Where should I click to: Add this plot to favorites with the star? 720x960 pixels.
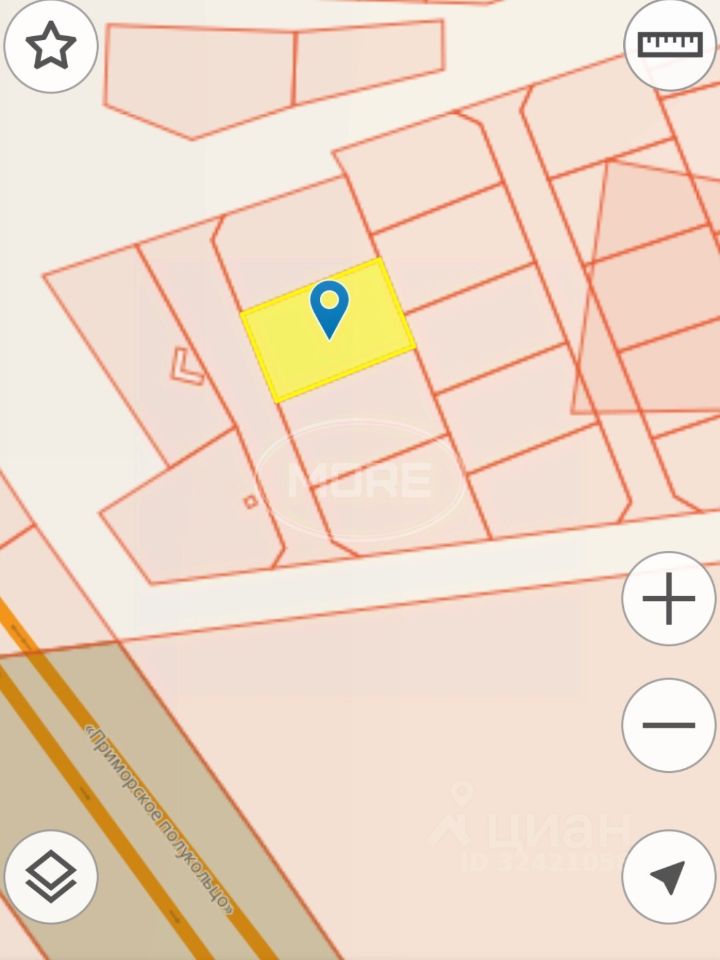51,46
